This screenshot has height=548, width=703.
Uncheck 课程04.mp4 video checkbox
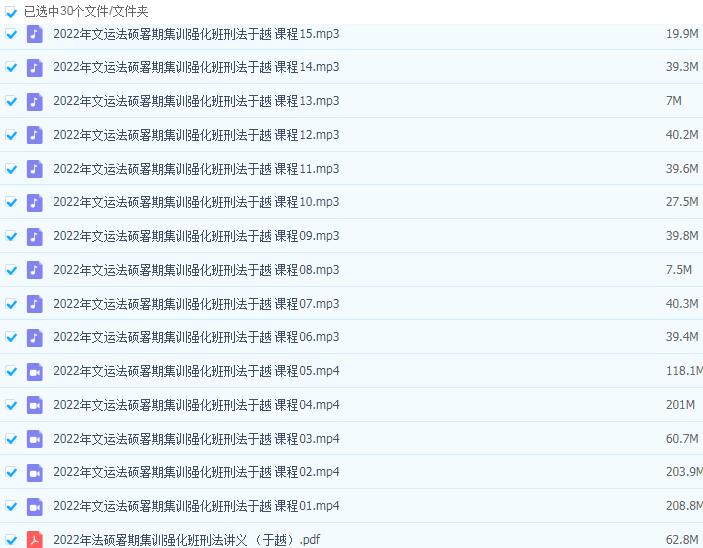coord(11,405)
